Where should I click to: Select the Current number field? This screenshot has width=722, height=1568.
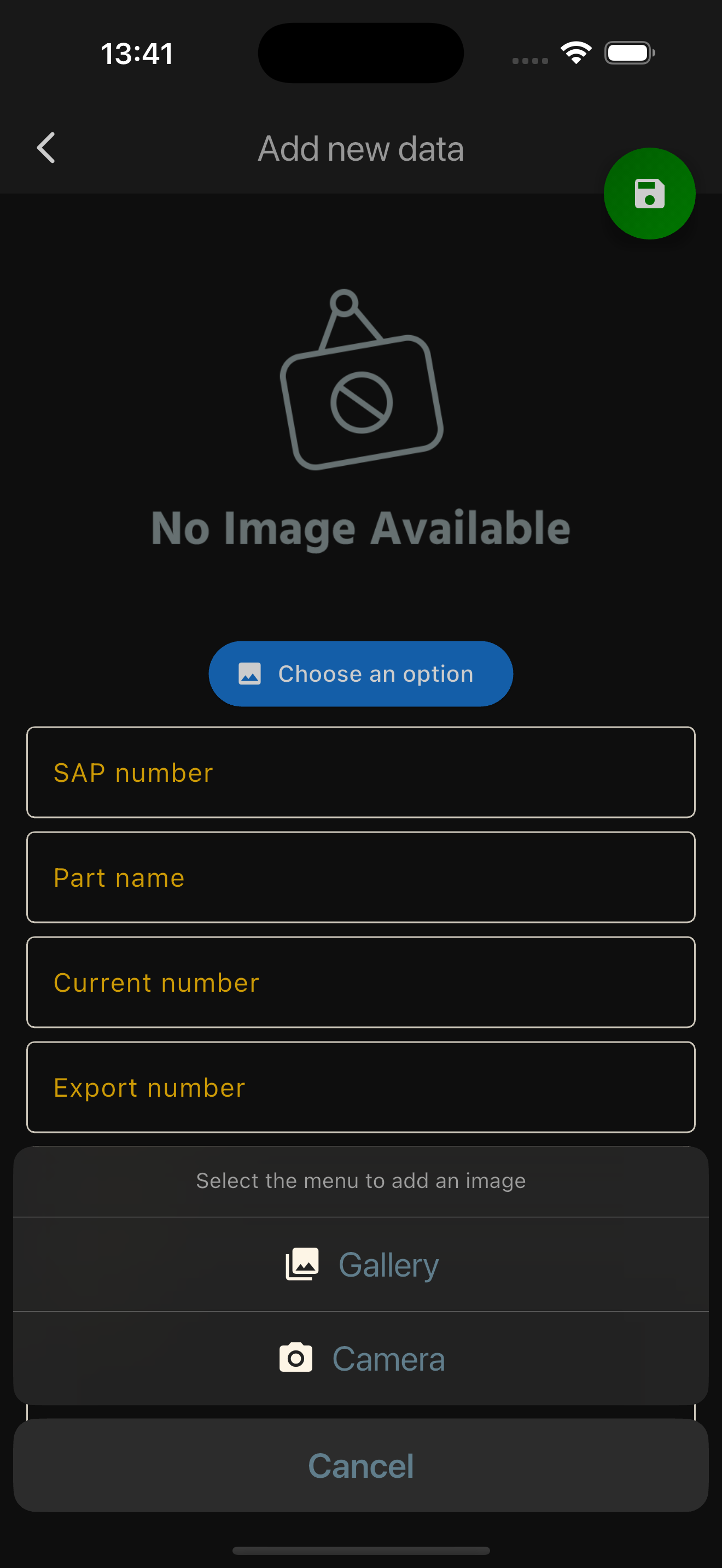pos(361,982)
